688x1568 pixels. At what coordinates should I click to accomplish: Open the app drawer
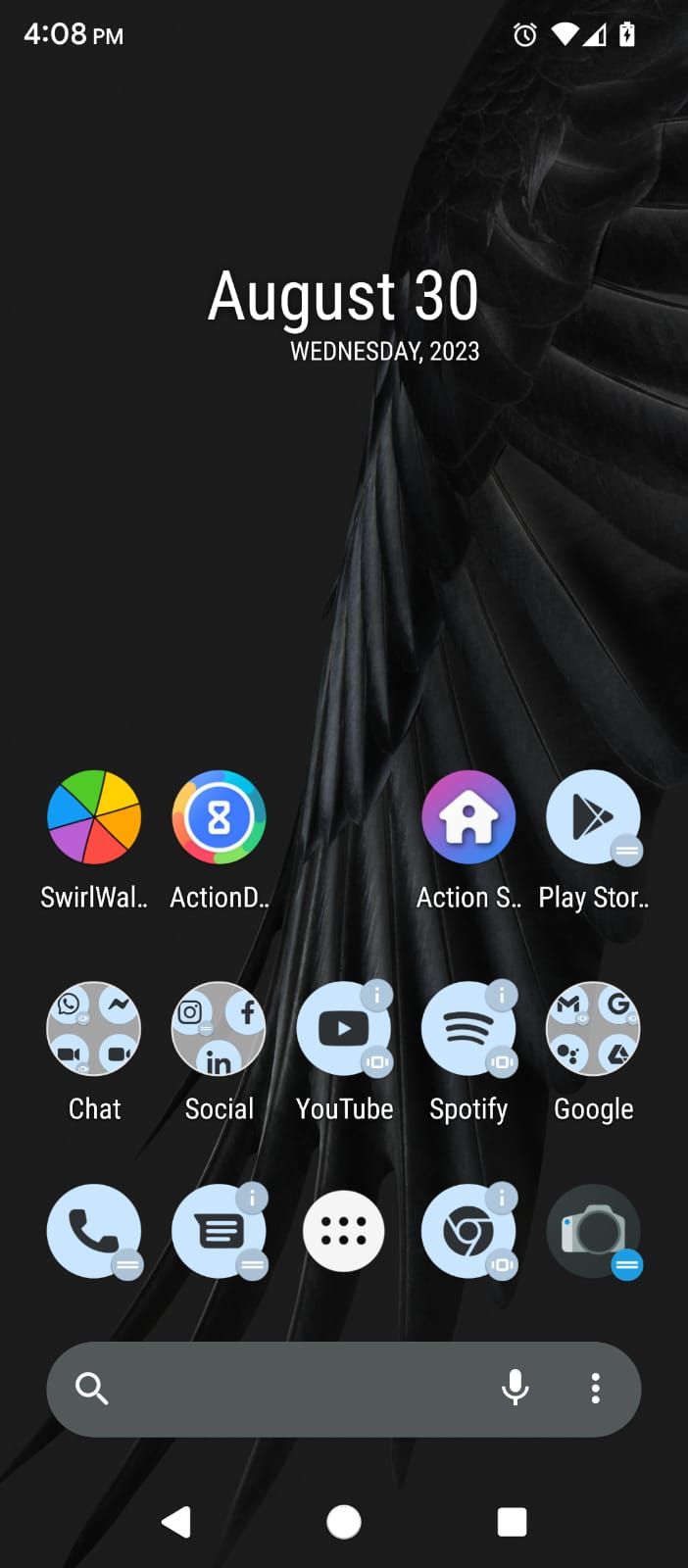(343, 1231)
